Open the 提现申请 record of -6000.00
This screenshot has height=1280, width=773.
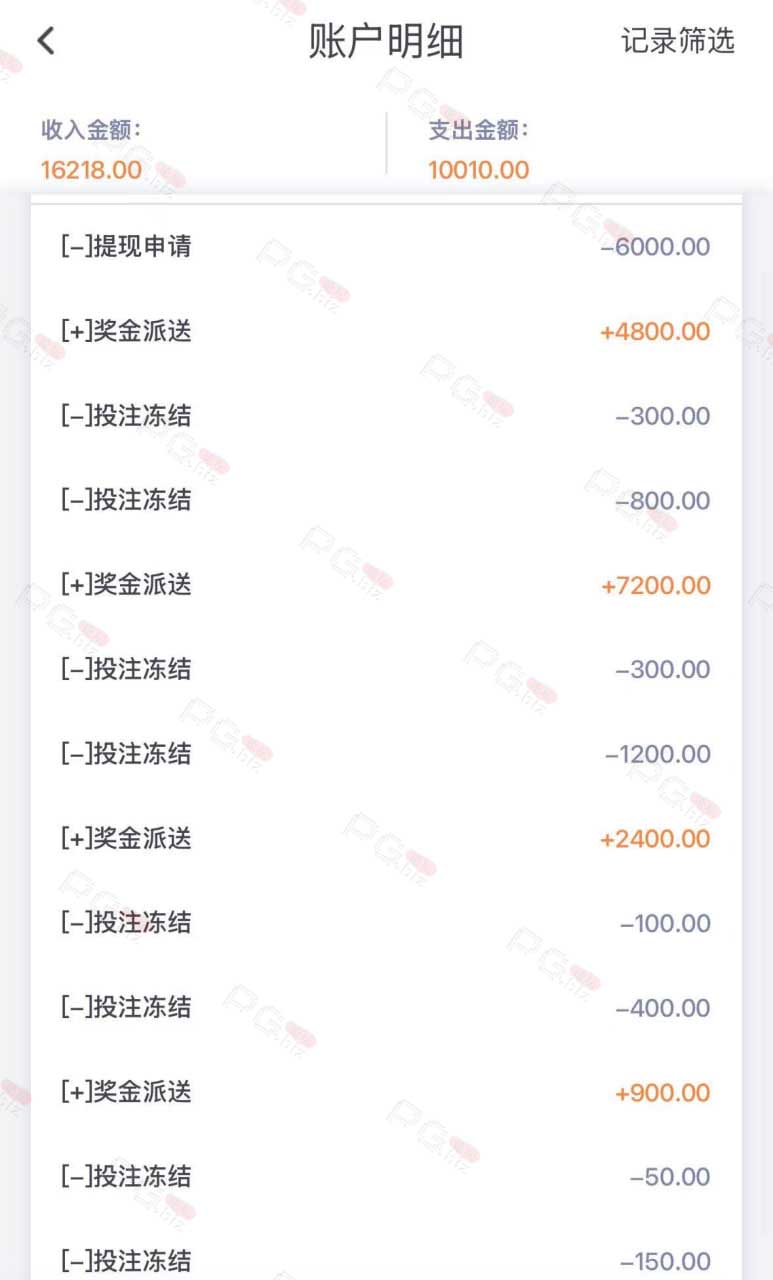point(386,247)
